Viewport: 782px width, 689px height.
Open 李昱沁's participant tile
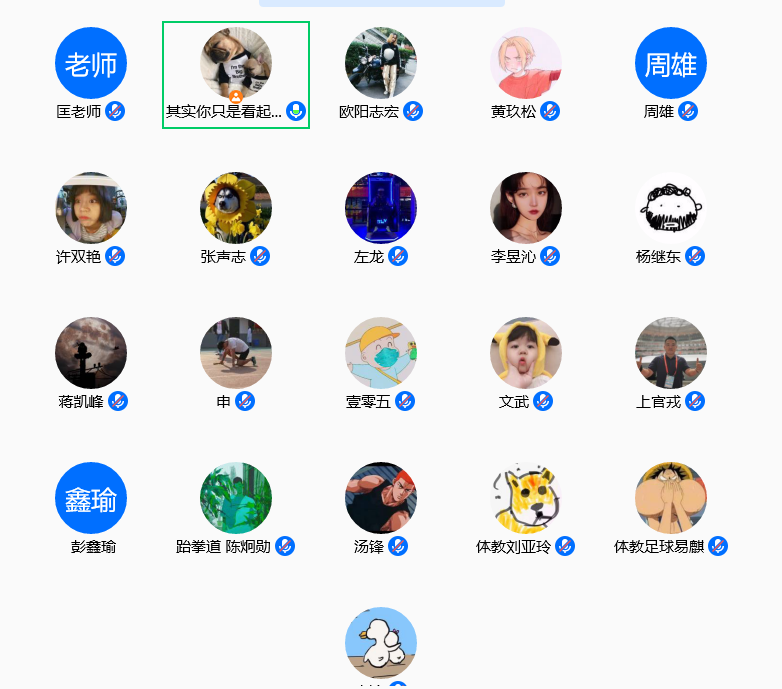(x=526, y=208)
